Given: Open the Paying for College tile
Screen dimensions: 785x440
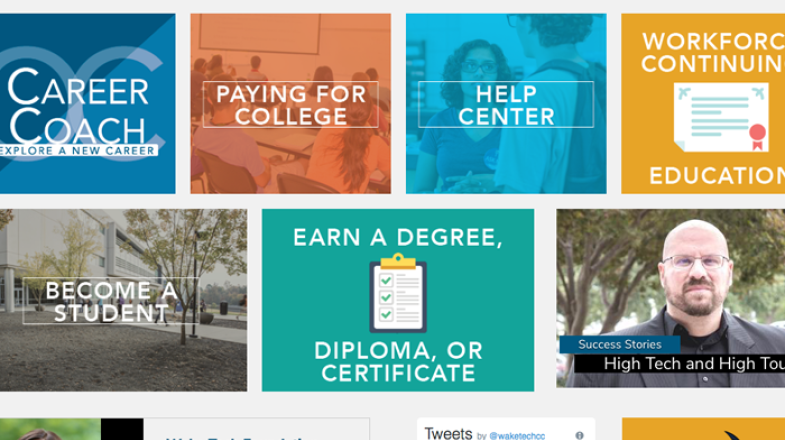Looking at the screenshot, I should coord(290,104).
